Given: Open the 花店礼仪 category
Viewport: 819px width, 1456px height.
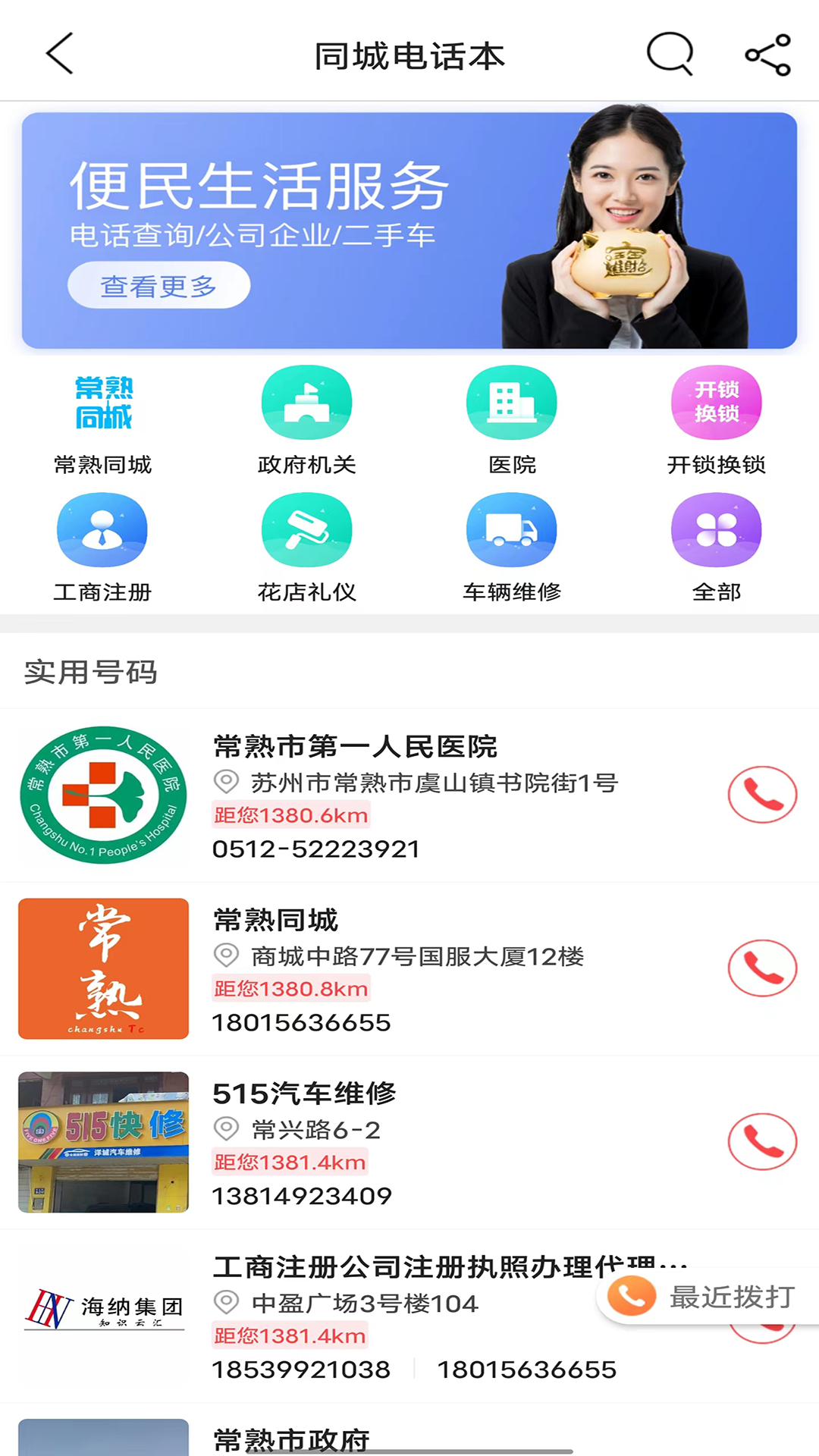Looking at the screenshot, I should [306, 530].
